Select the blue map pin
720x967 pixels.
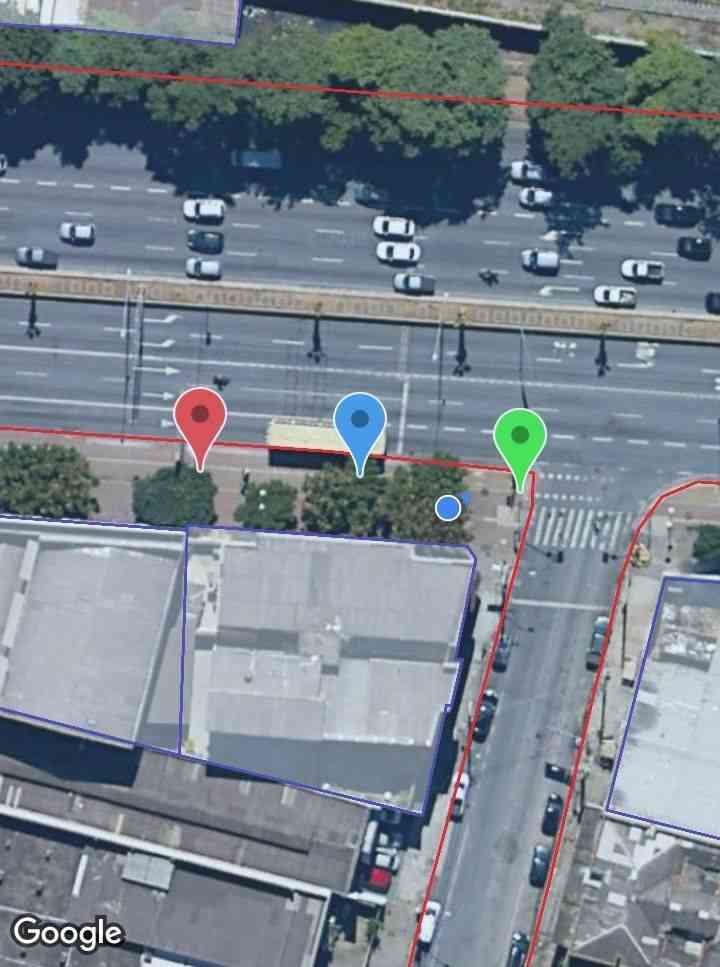[360, 423]
